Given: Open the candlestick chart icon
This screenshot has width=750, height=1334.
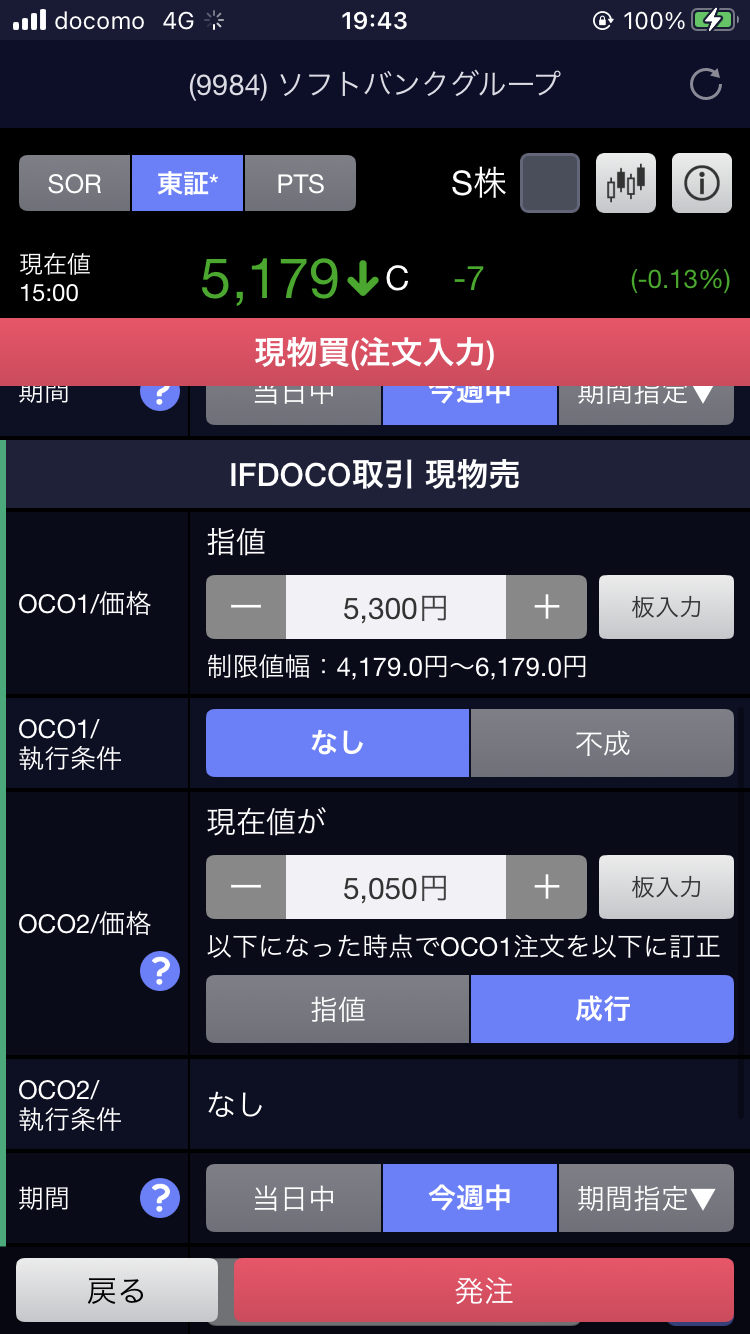Looking at the screenshot, I should pos(625,183).
